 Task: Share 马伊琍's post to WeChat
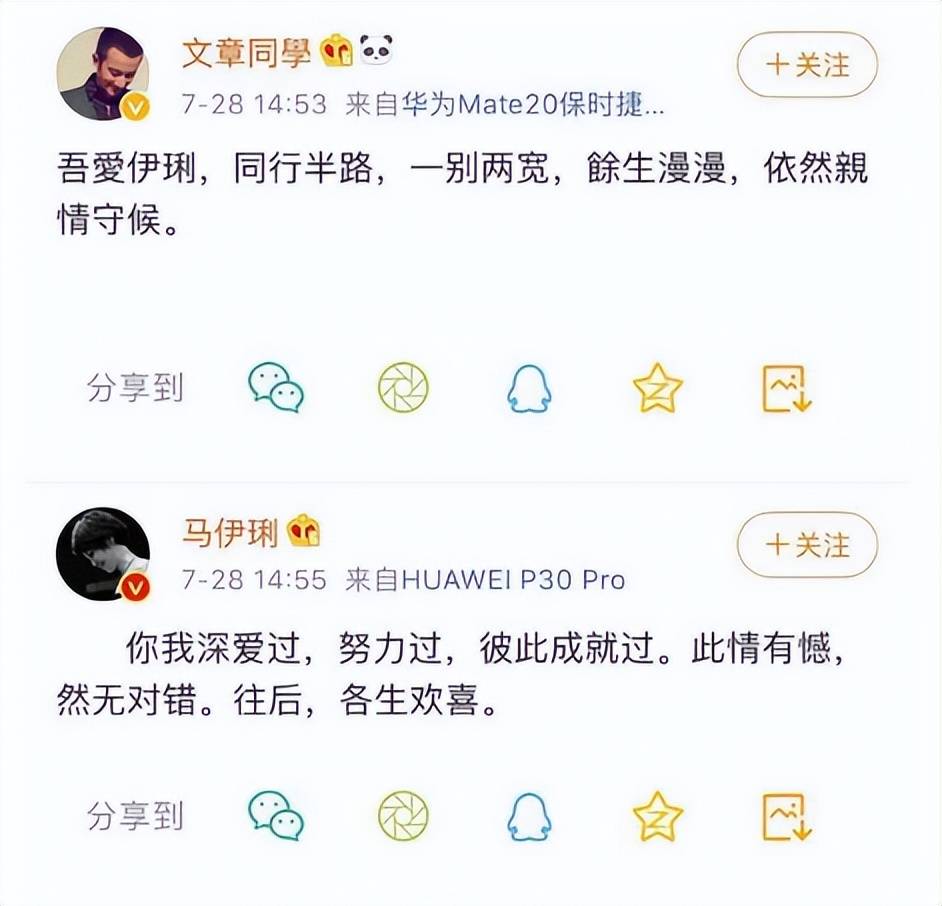pos(276,815)
